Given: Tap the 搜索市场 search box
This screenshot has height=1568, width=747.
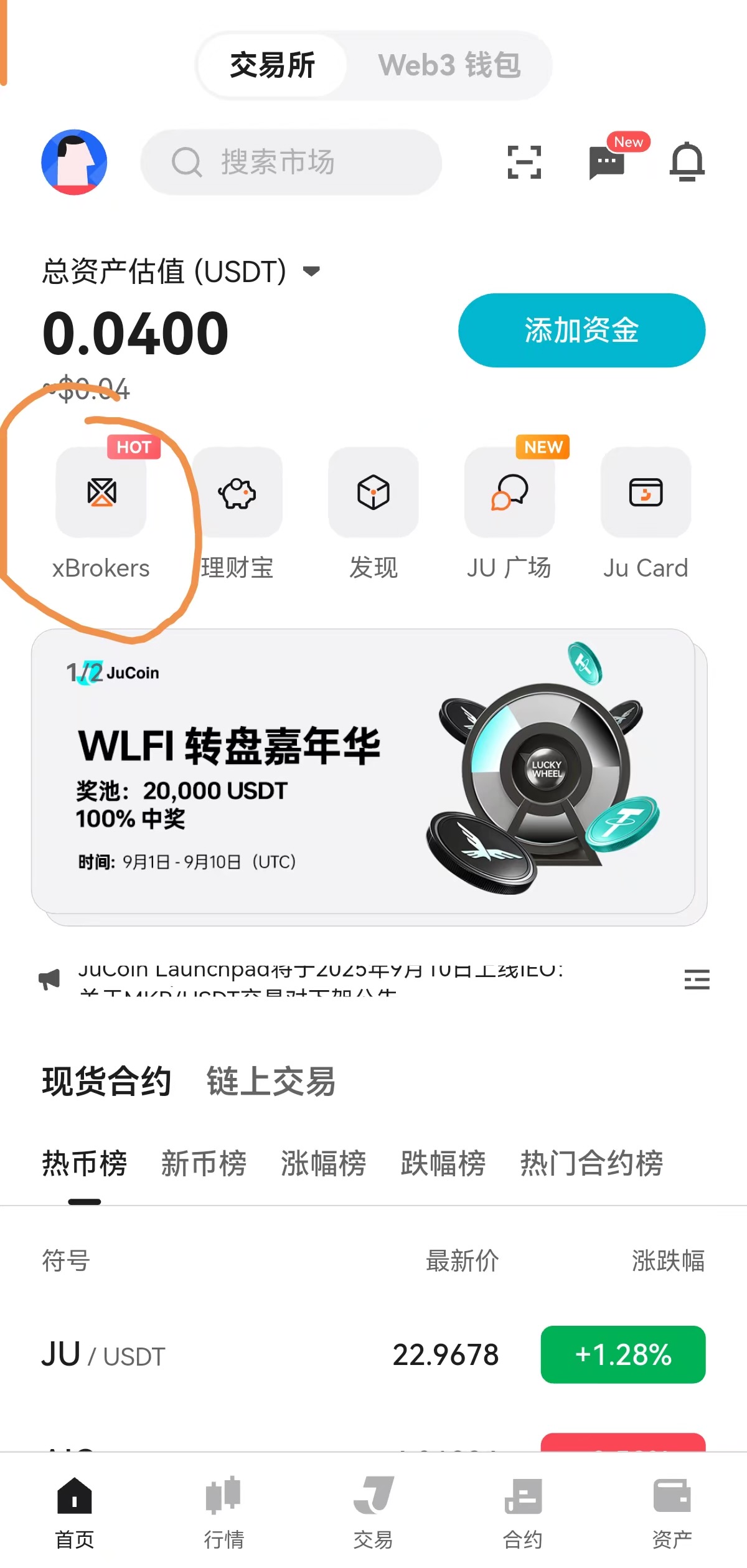Looking at the screenshot, I should point(291,162).
